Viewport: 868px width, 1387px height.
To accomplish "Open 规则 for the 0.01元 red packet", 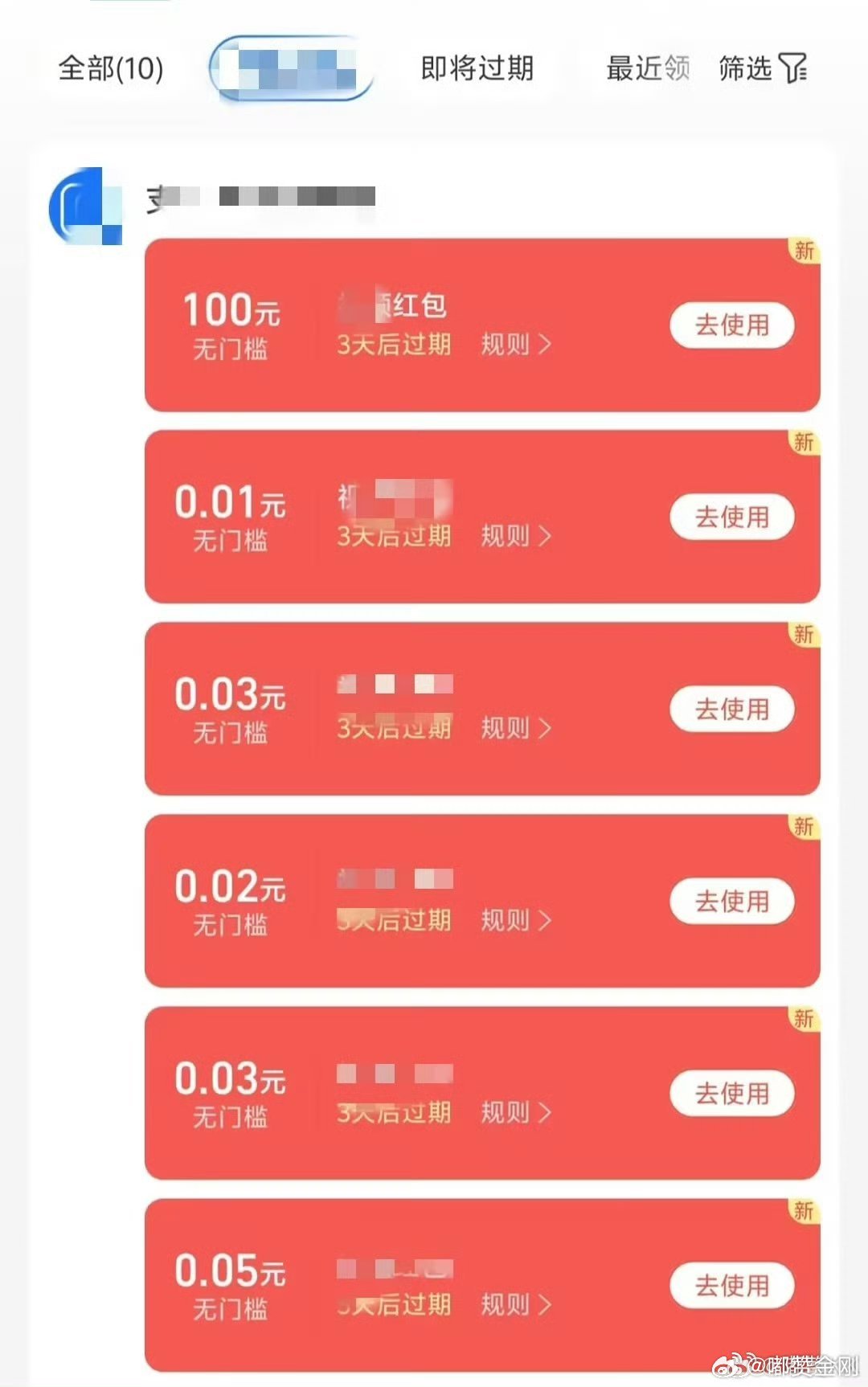I will pyautogui.click(x=516, y=536).
